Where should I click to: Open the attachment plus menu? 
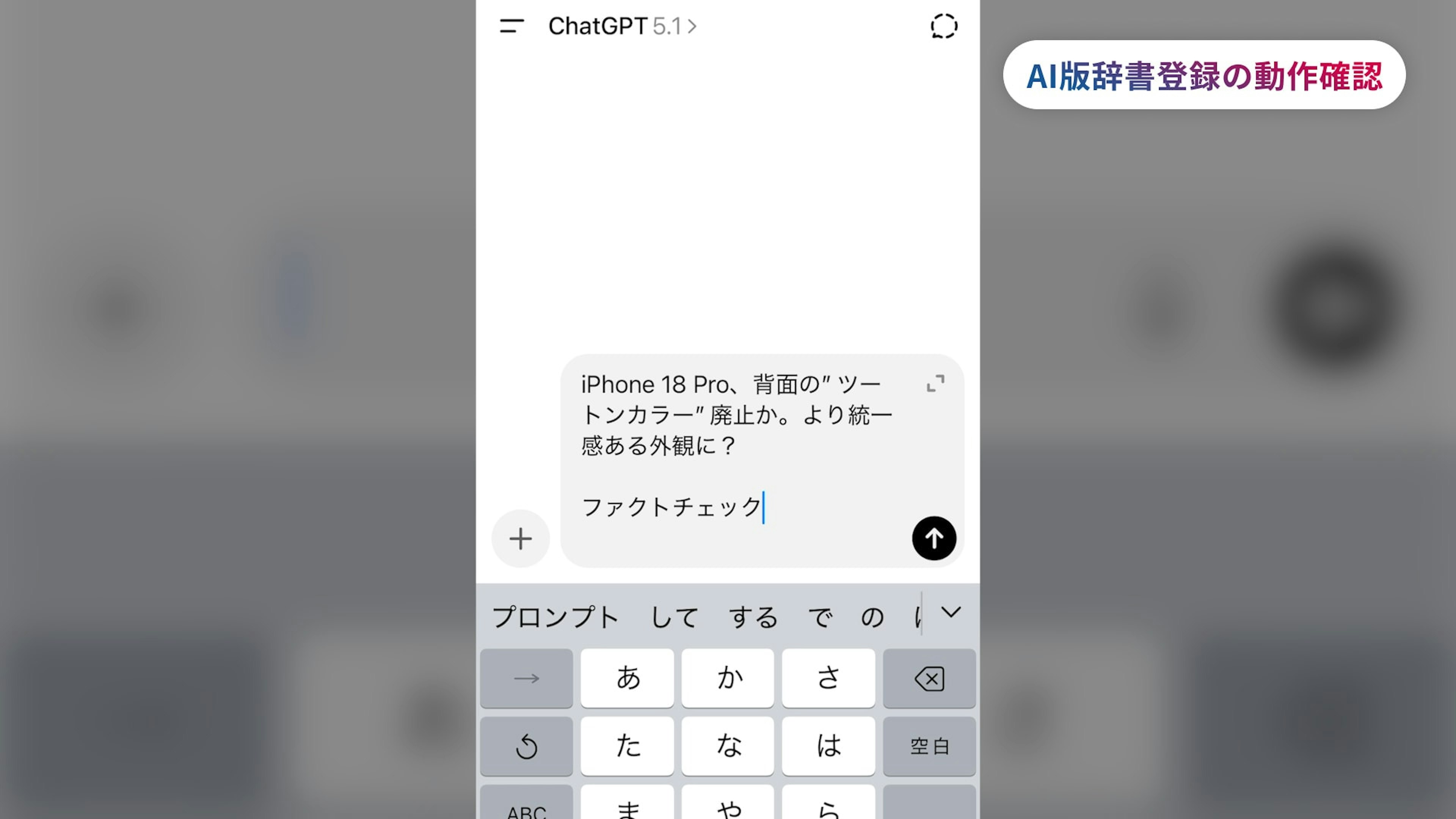click(520, 538)
